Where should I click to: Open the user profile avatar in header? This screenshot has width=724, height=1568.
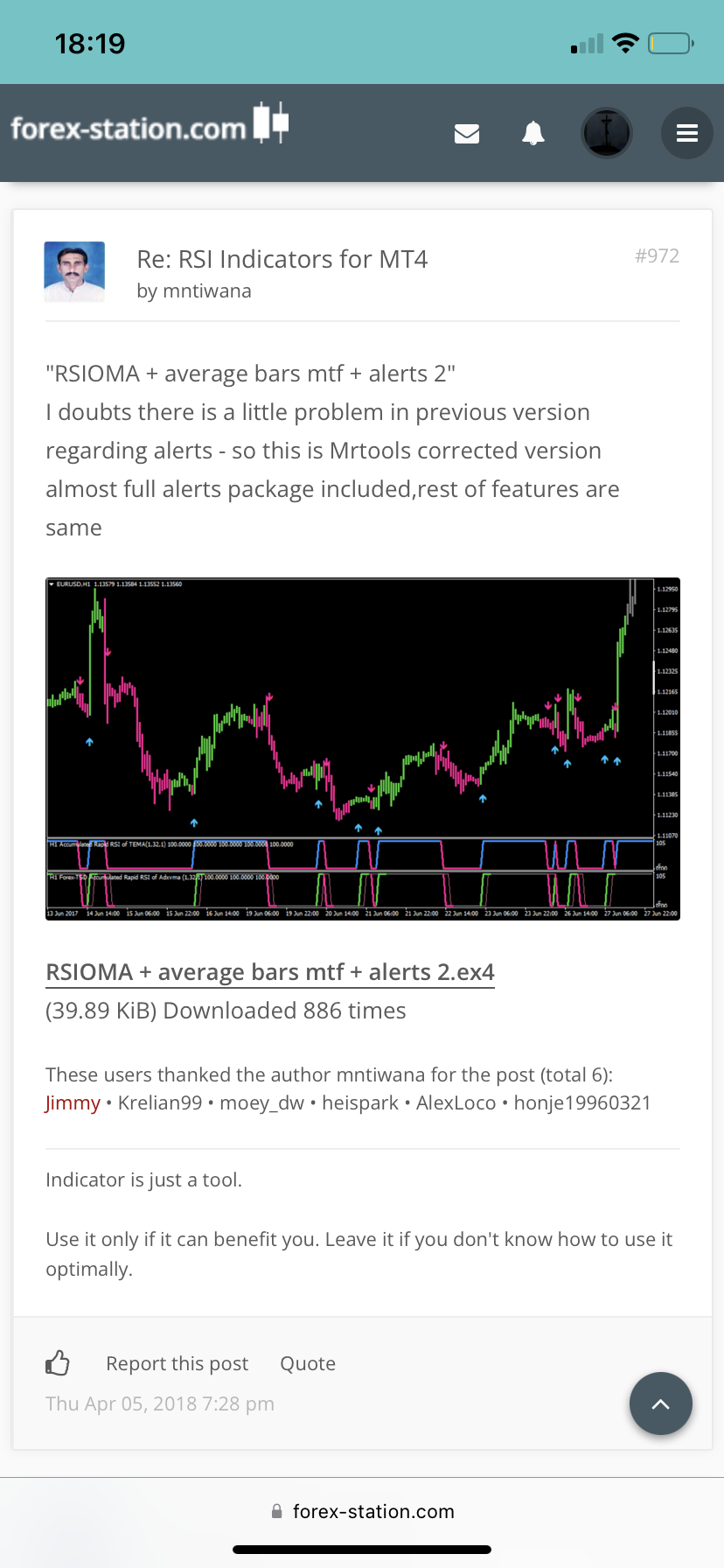coord(606,133)
